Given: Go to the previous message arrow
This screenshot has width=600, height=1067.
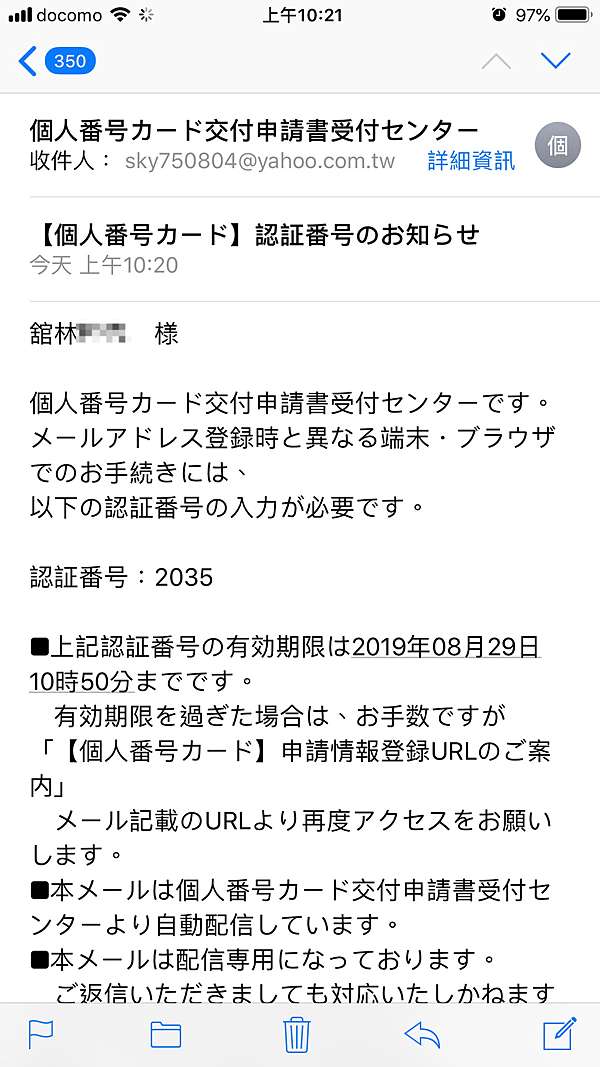Looking at the screenshot, I should tap(496, 62).
